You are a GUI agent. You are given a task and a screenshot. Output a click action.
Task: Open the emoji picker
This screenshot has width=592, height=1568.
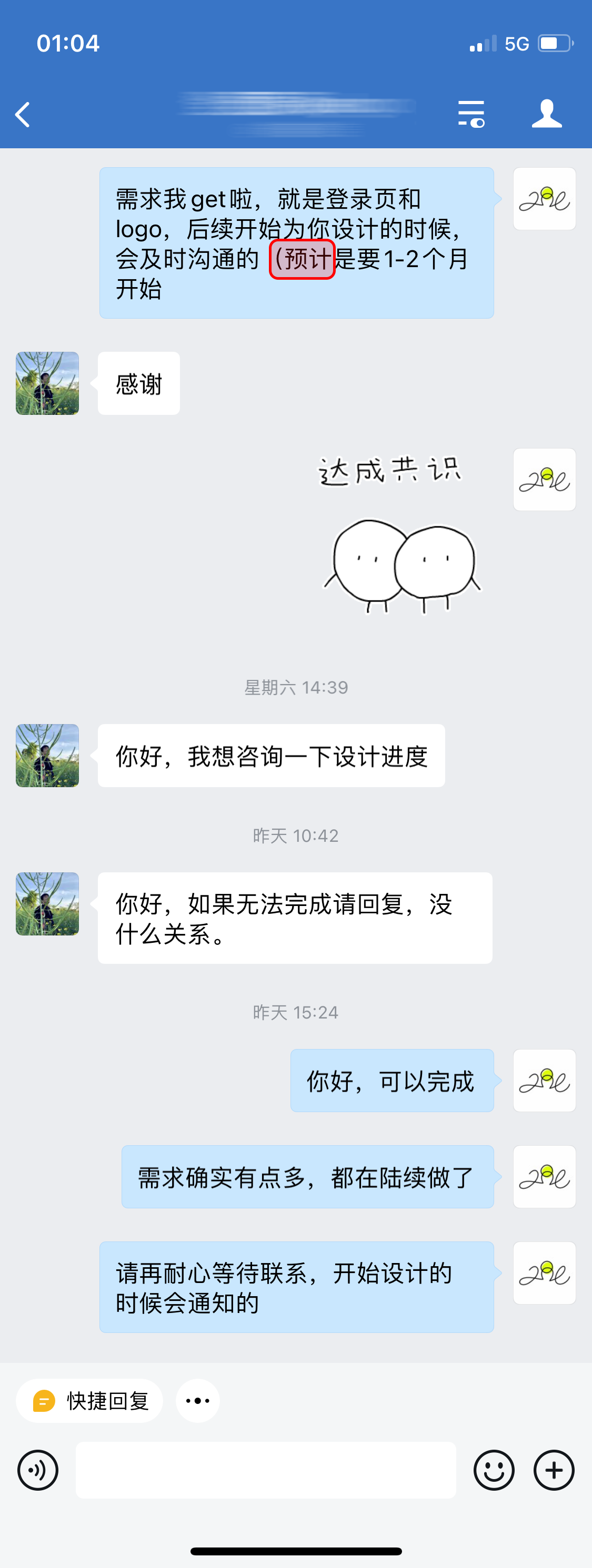tap(494, 1470)
